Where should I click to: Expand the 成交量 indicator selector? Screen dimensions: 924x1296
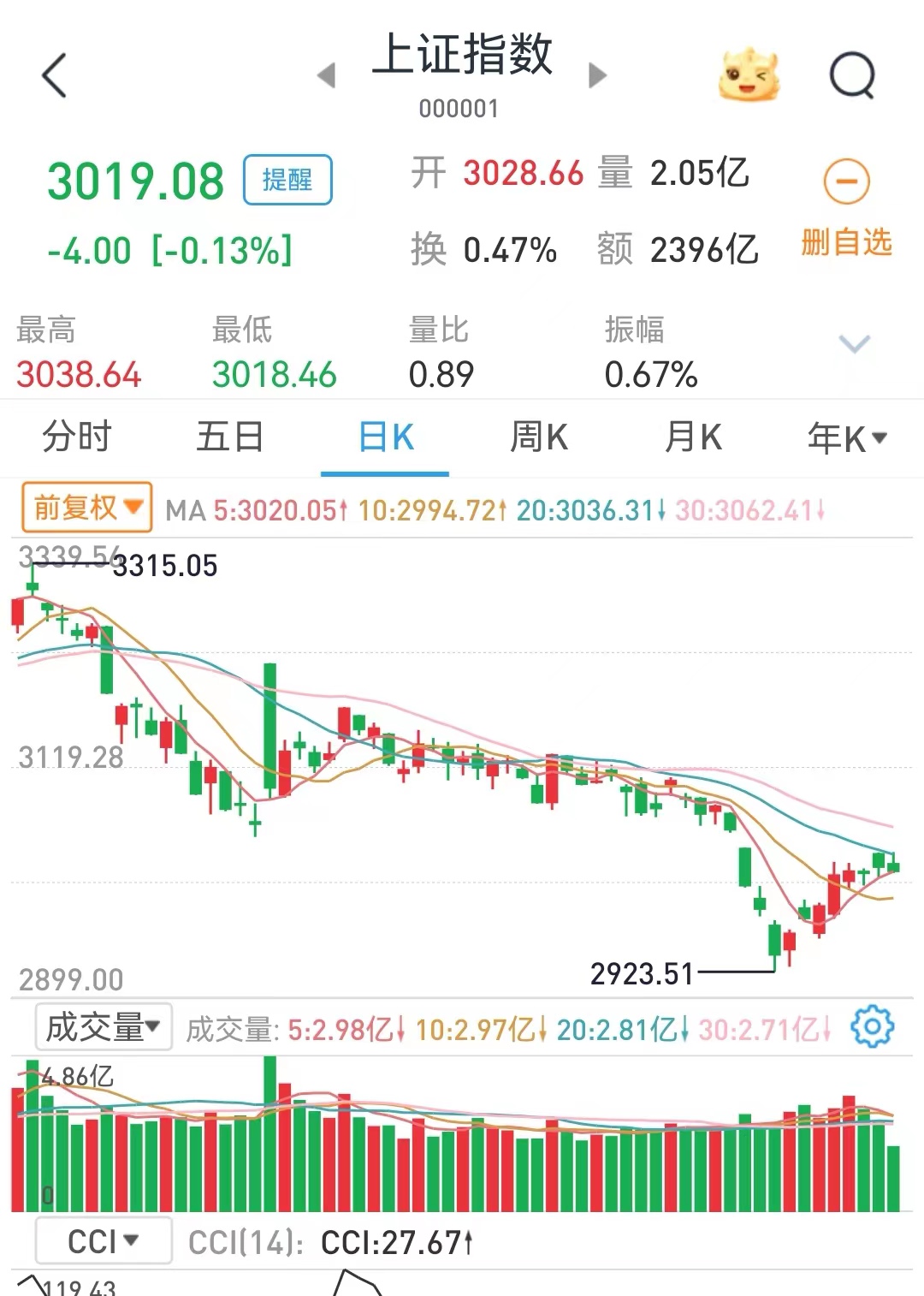point(101,1026)
